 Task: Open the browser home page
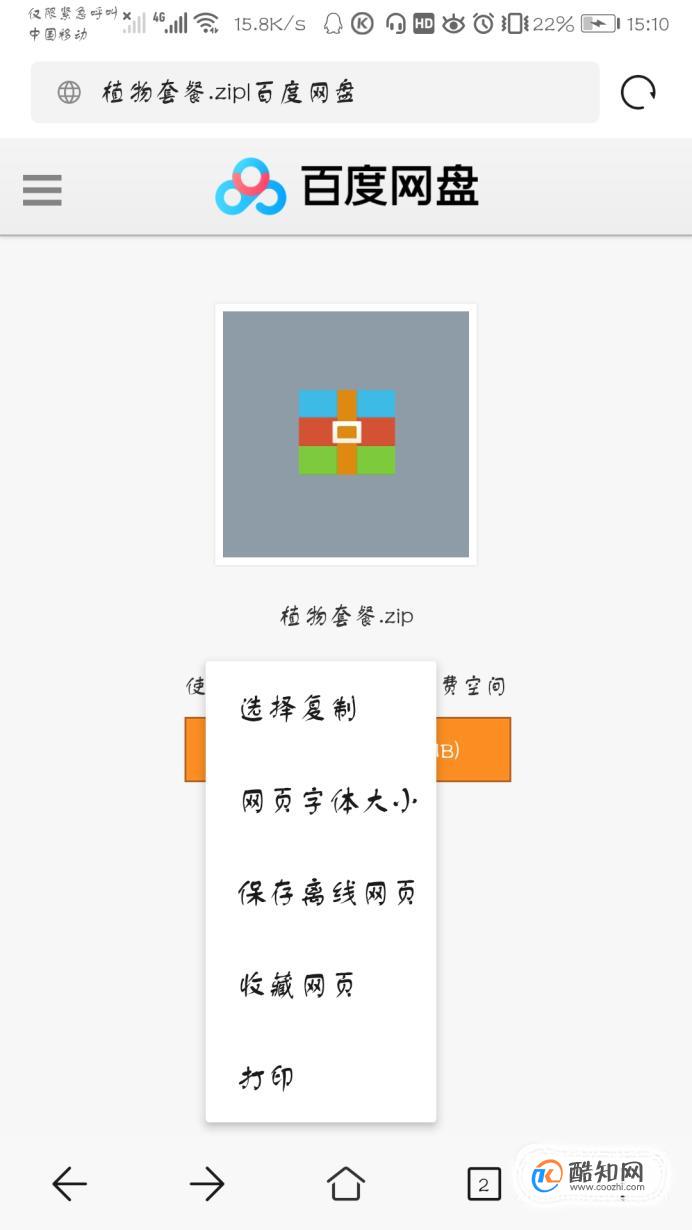(346, 1184)
